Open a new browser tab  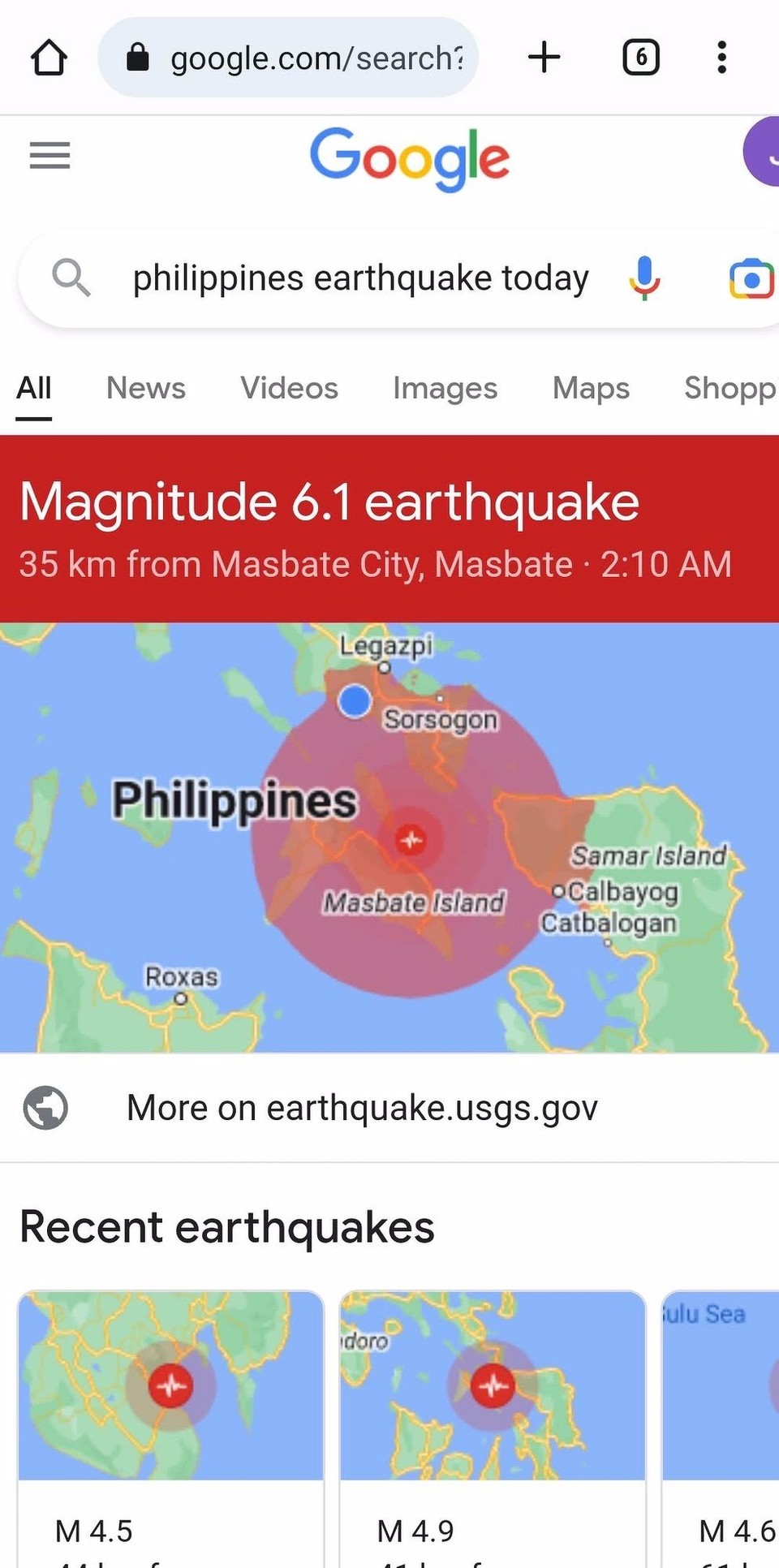click(544, 58)
